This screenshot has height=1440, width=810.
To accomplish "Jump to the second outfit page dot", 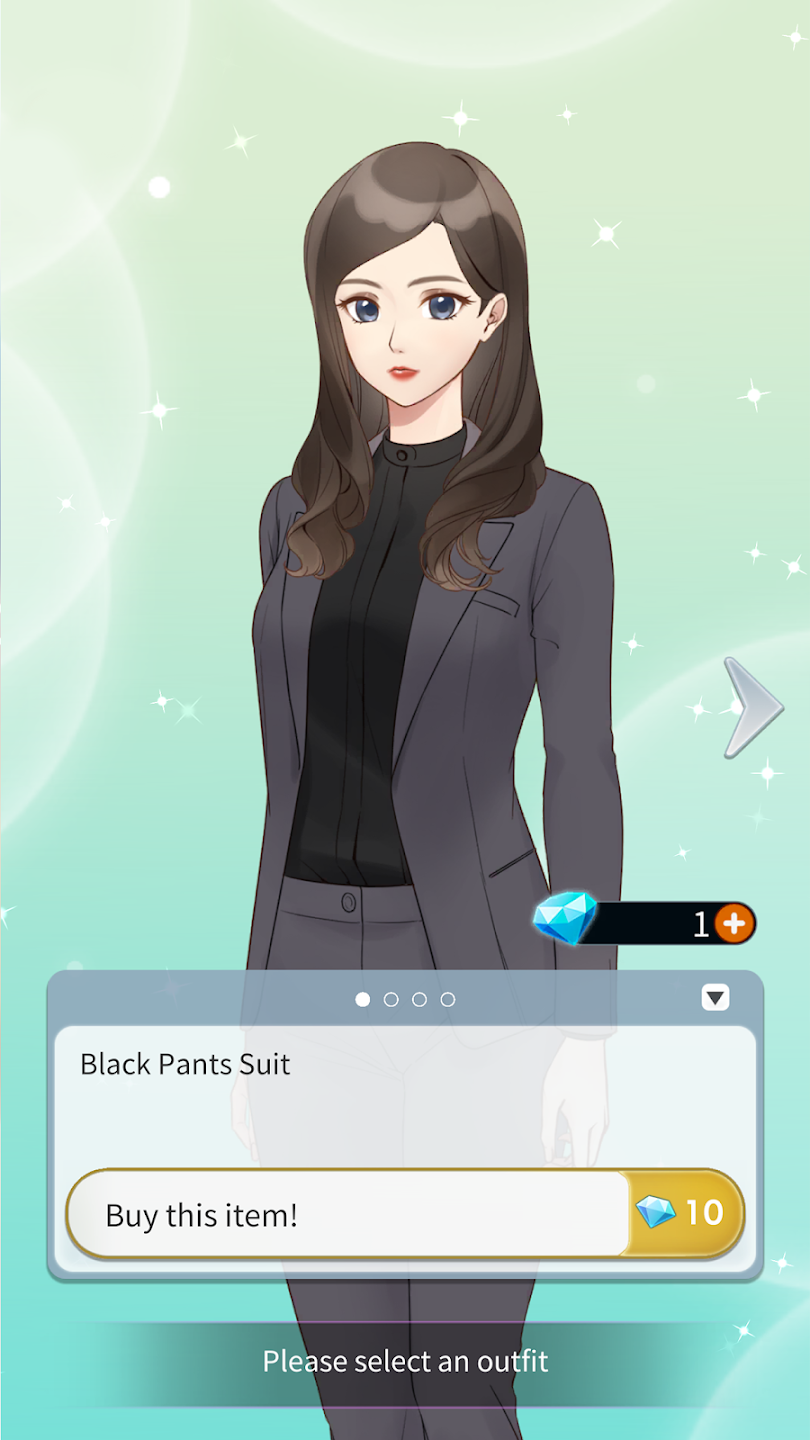I will pyautogui.click(x=391, y=999).
